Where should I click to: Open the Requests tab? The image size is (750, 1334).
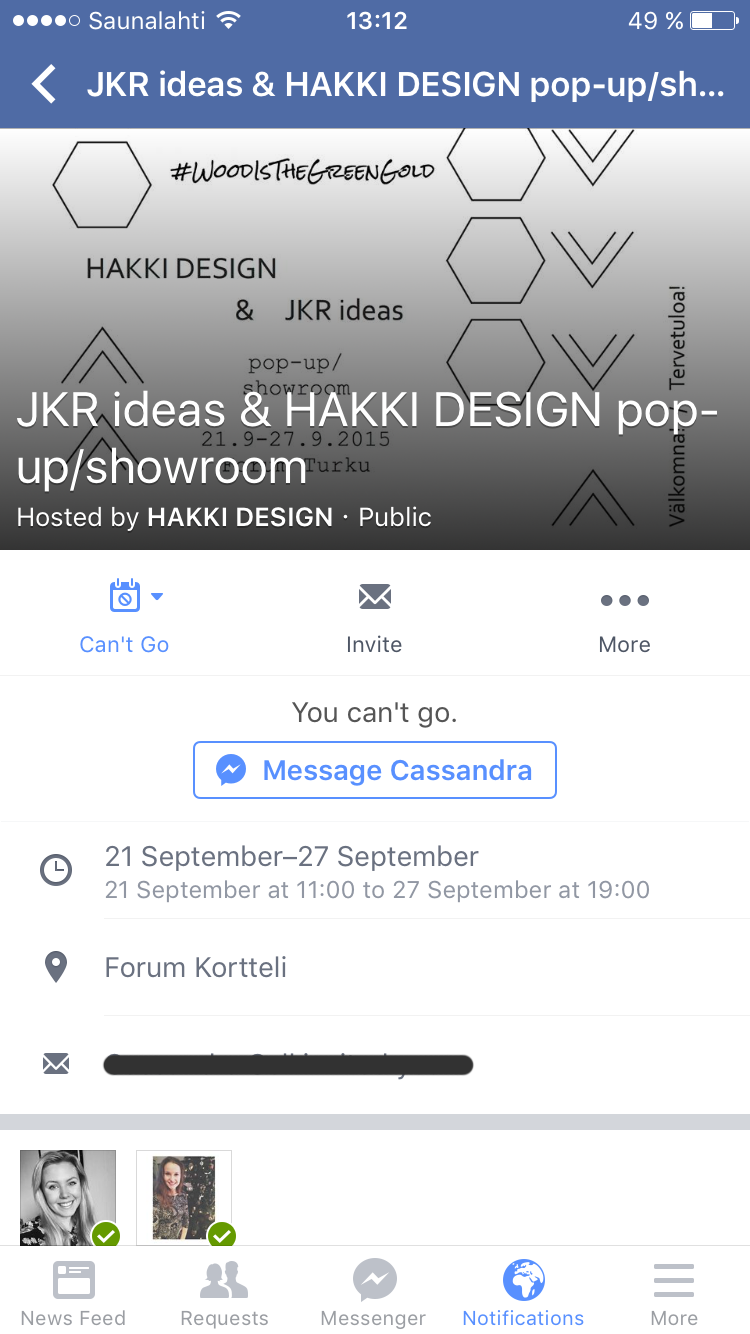224,1293
